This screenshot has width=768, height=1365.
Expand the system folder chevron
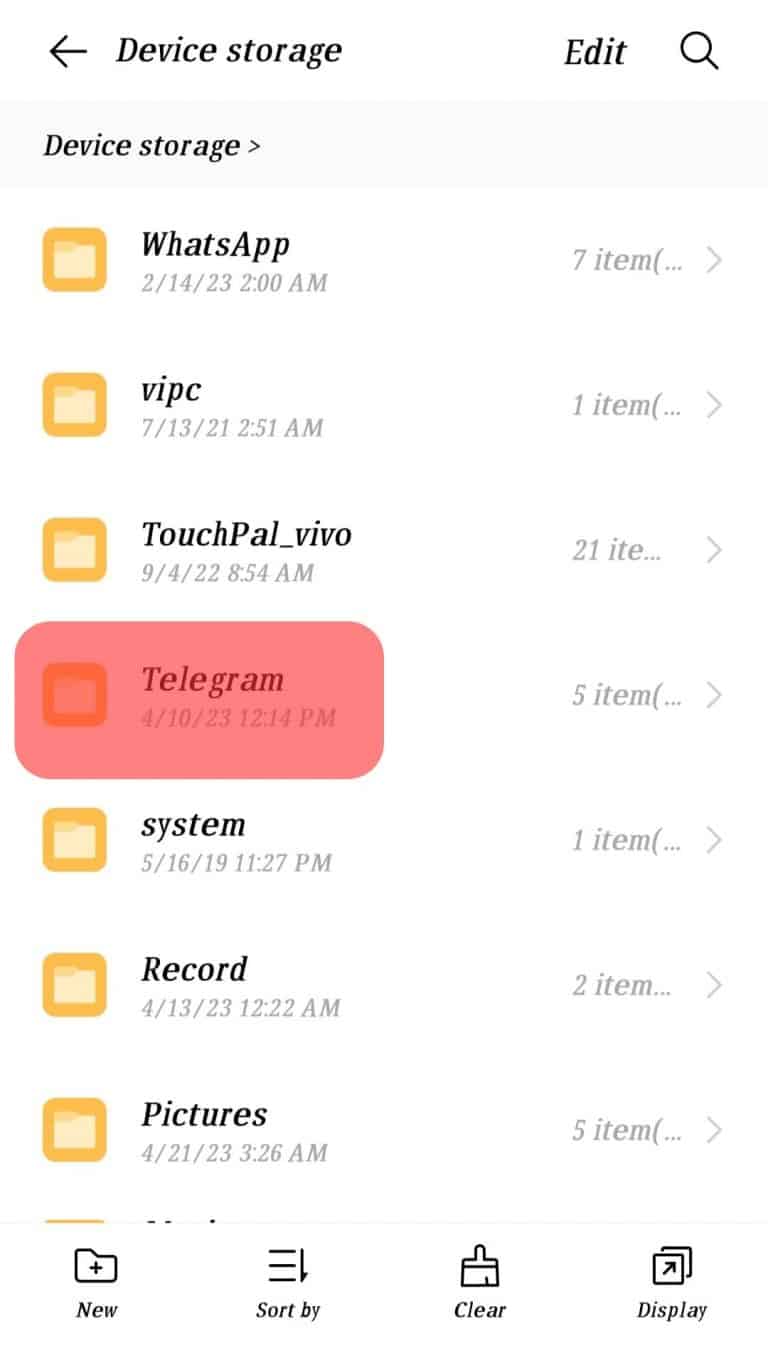click(715, 840)
